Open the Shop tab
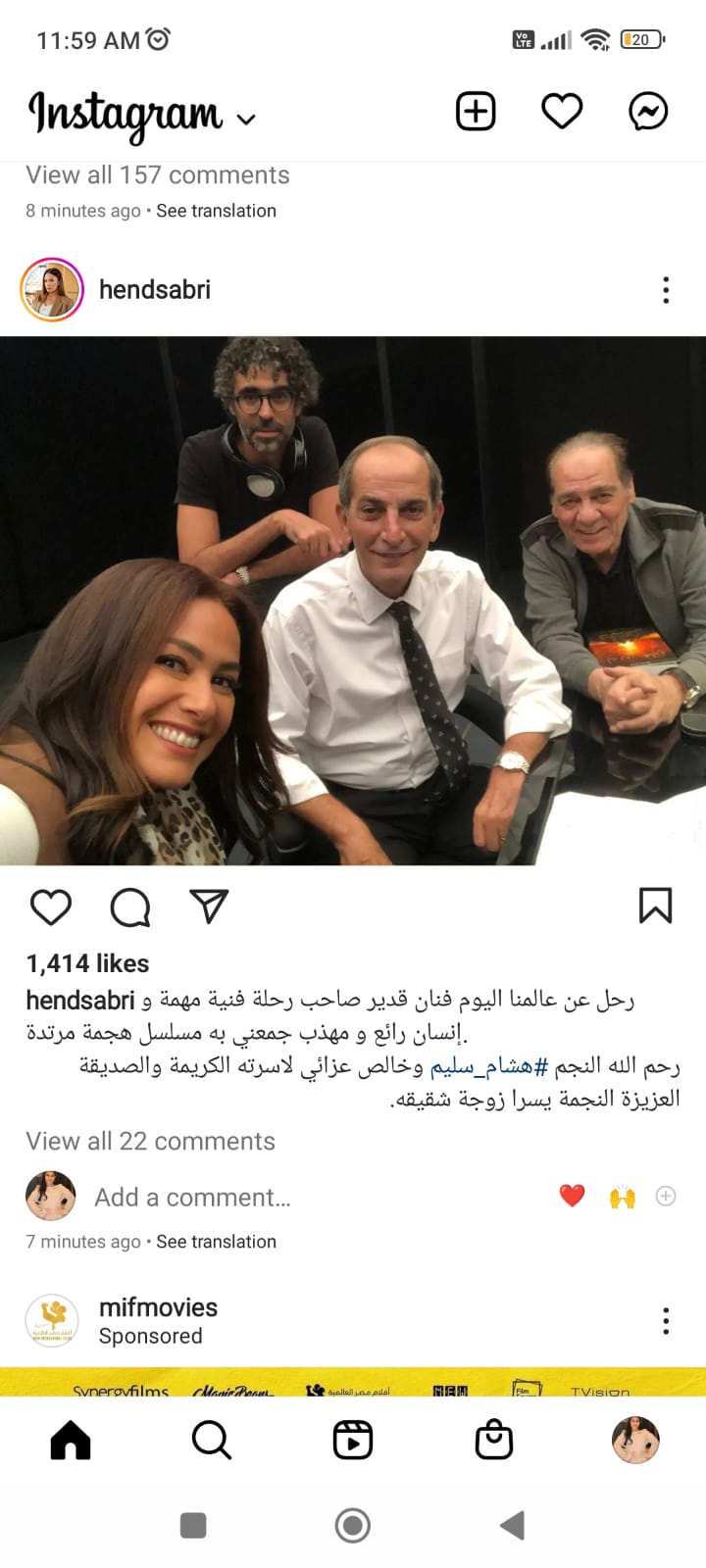Screen dimensions: 706x1568 [x=494, y=1441]
